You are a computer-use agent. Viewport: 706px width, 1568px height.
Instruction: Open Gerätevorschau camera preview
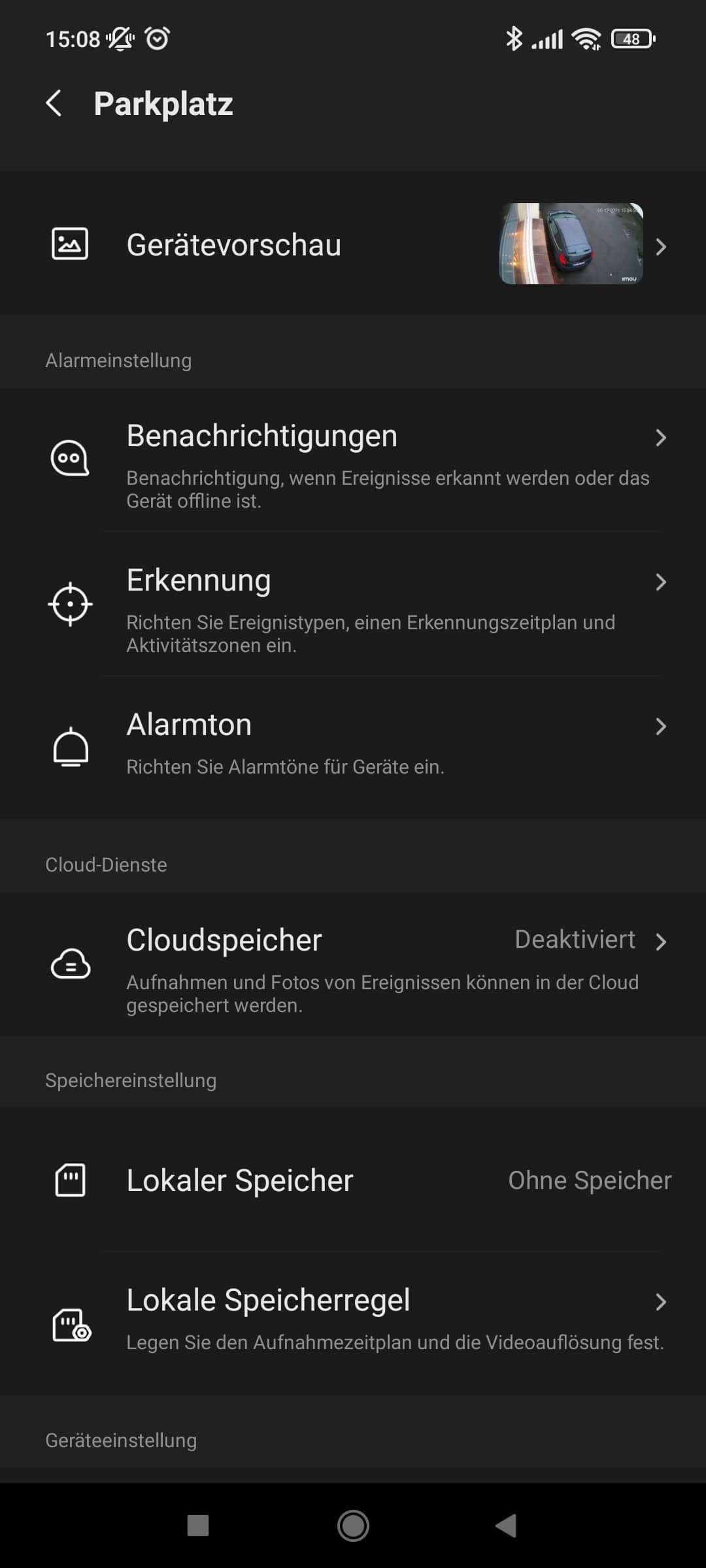click(353, 245)
